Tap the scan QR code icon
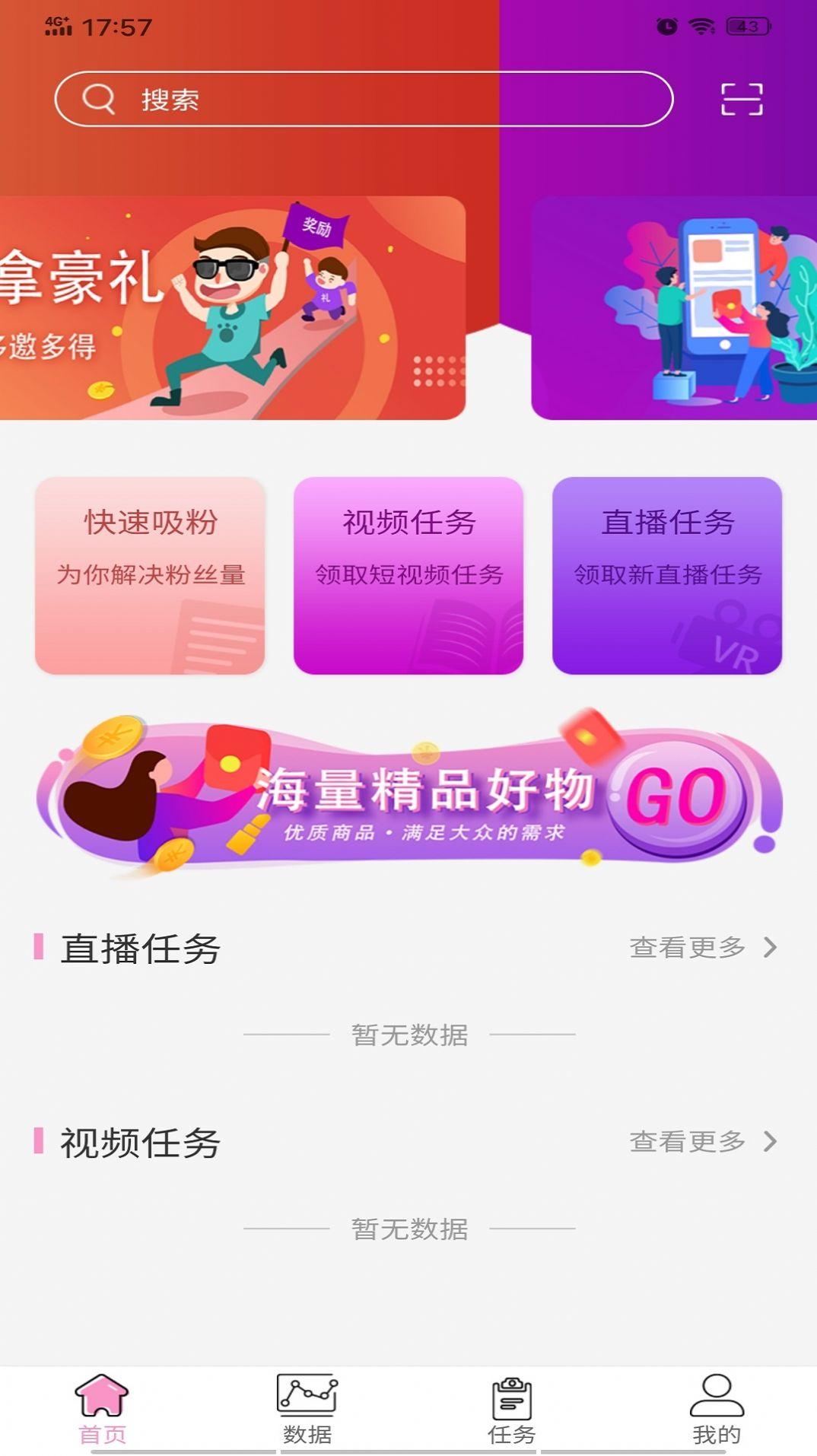The image size is (817, 1456). coord(742,100)
